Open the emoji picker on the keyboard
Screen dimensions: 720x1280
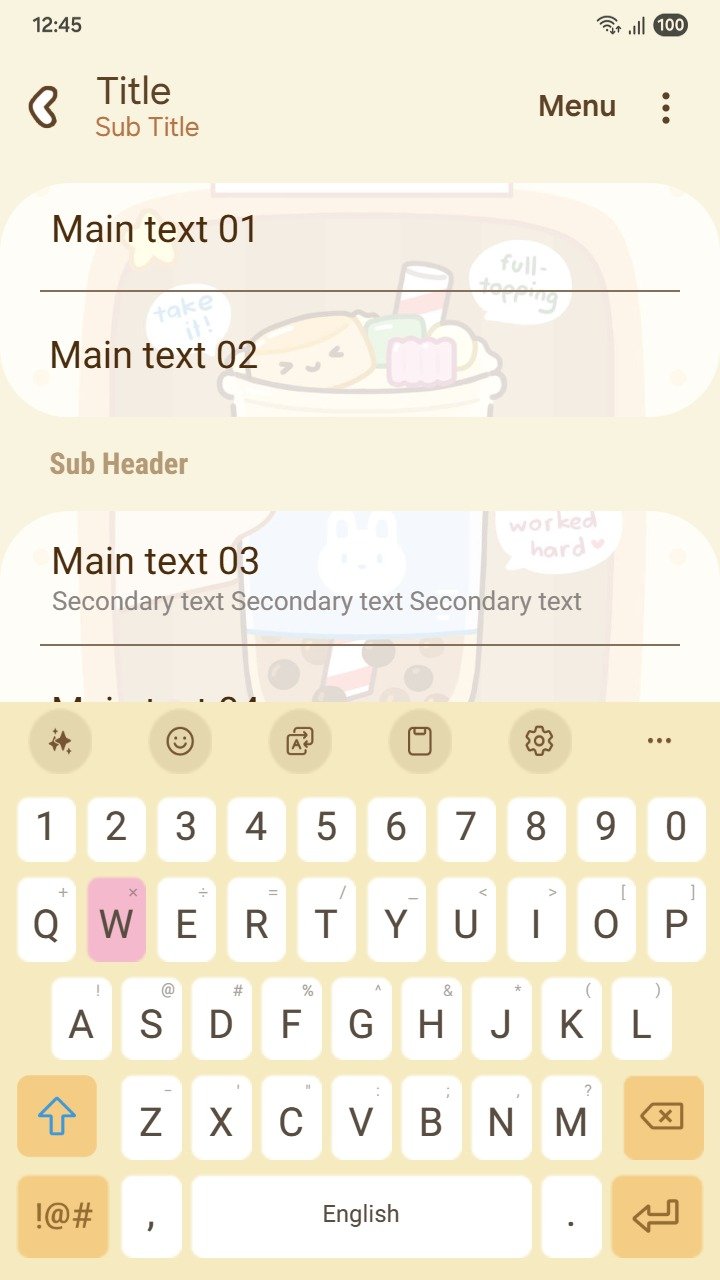tap(180, 741)
